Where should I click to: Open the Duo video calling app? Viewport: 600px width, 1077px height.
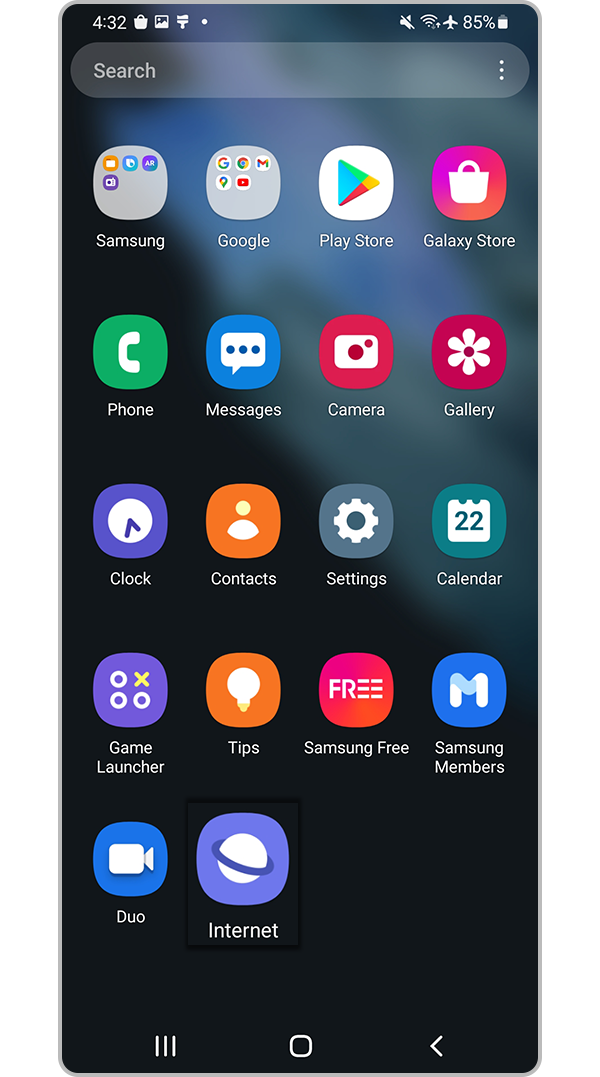pos(130,860)
